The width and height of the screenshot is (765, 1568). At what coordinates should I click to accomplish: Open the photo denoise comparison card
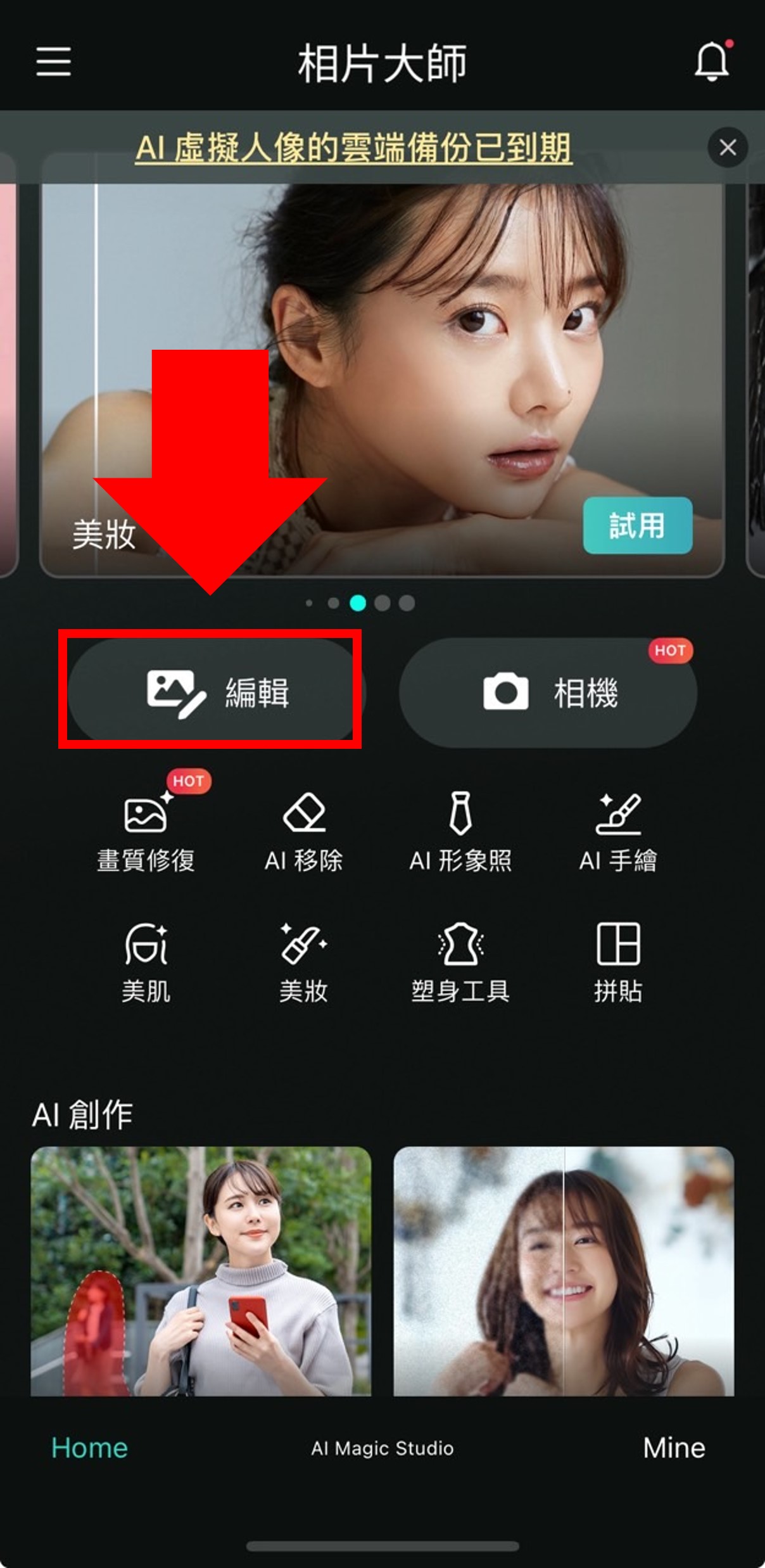(564, 1270)
